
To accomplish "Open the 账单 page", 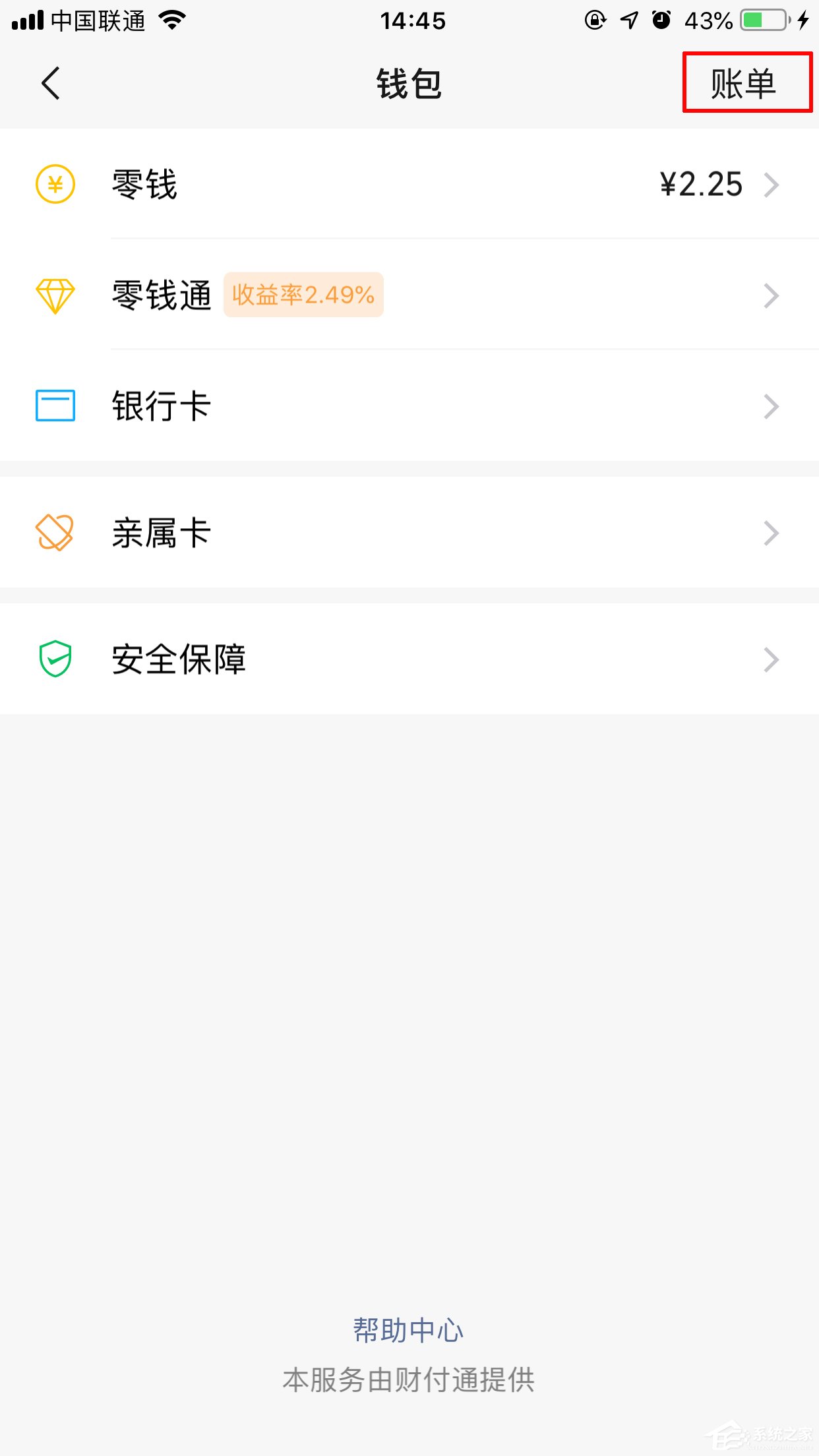I will coord(744,84).
